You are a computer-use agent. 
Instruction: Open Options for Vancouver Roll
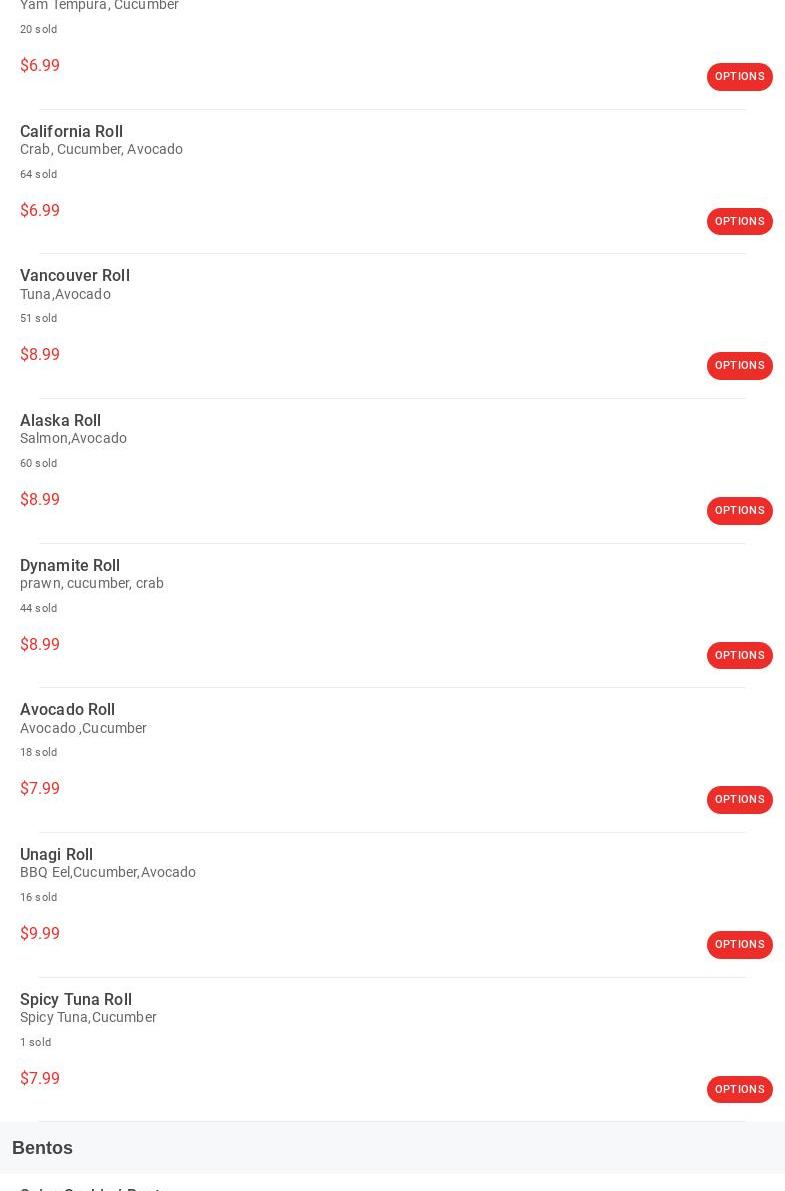(739, 366)
